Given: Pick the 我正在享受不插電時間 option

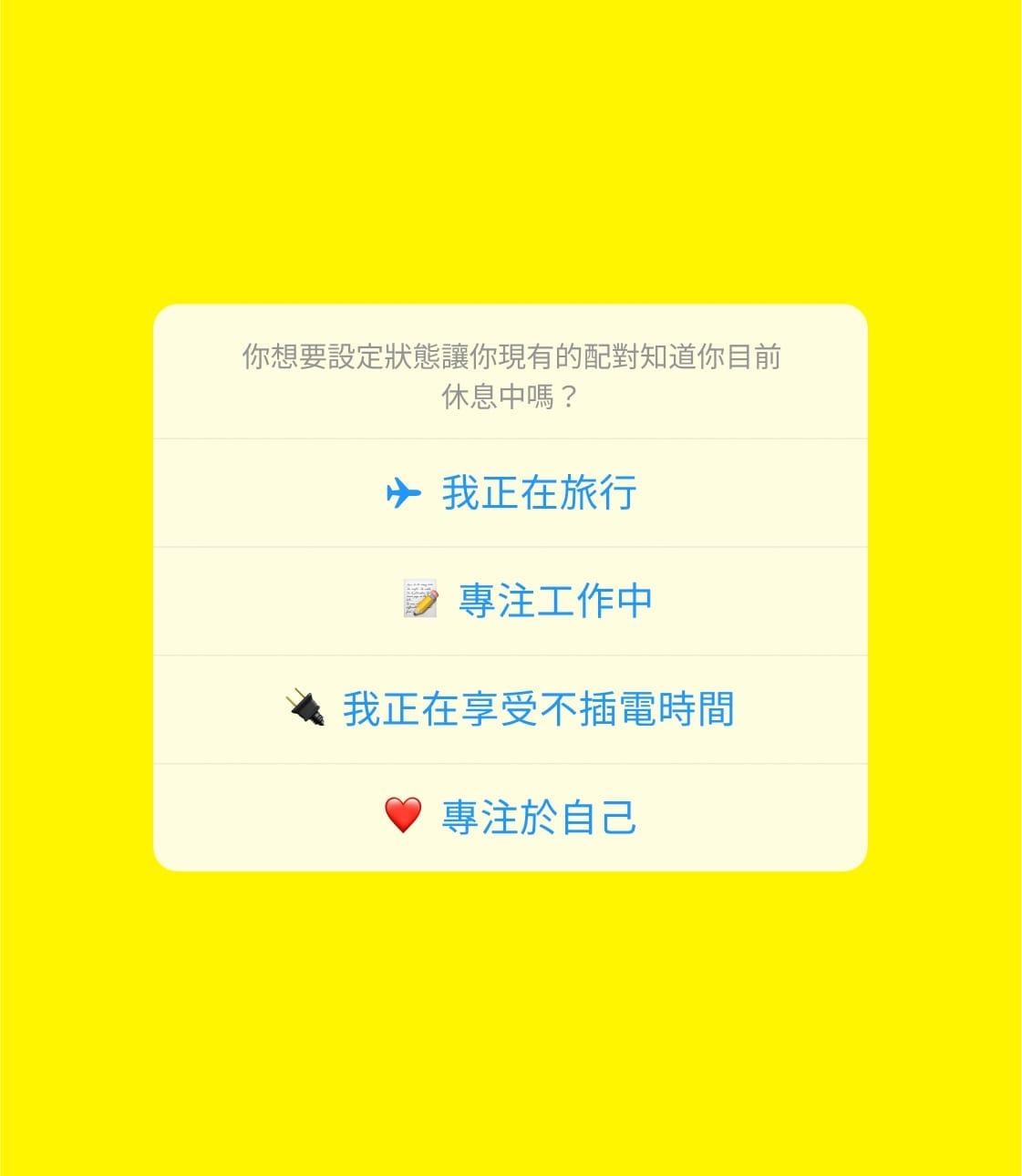Looking at the screenshot, I should click(511, 709).
